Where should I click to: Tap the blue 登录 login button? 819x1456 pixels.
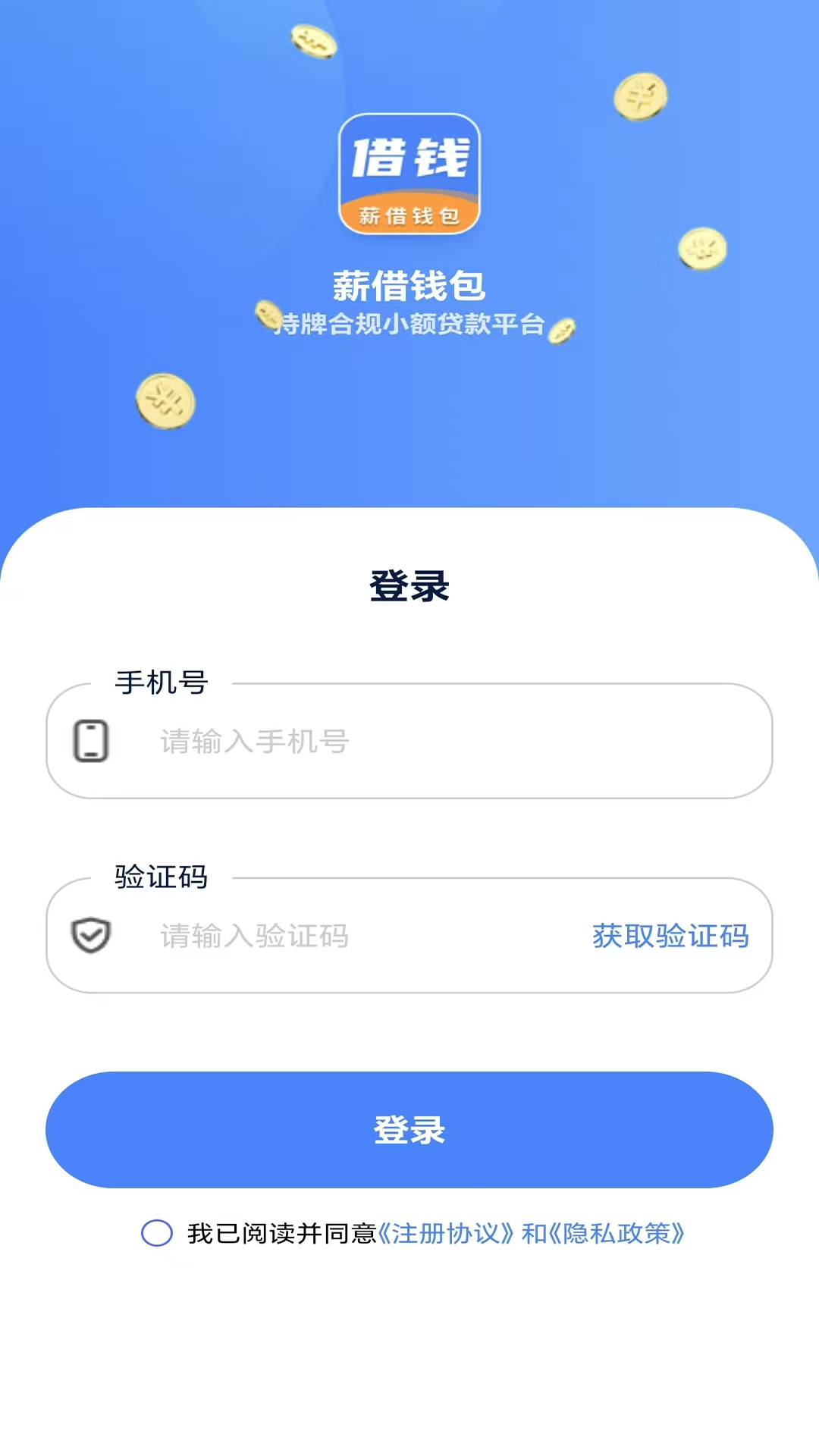tap(409, 1130)
